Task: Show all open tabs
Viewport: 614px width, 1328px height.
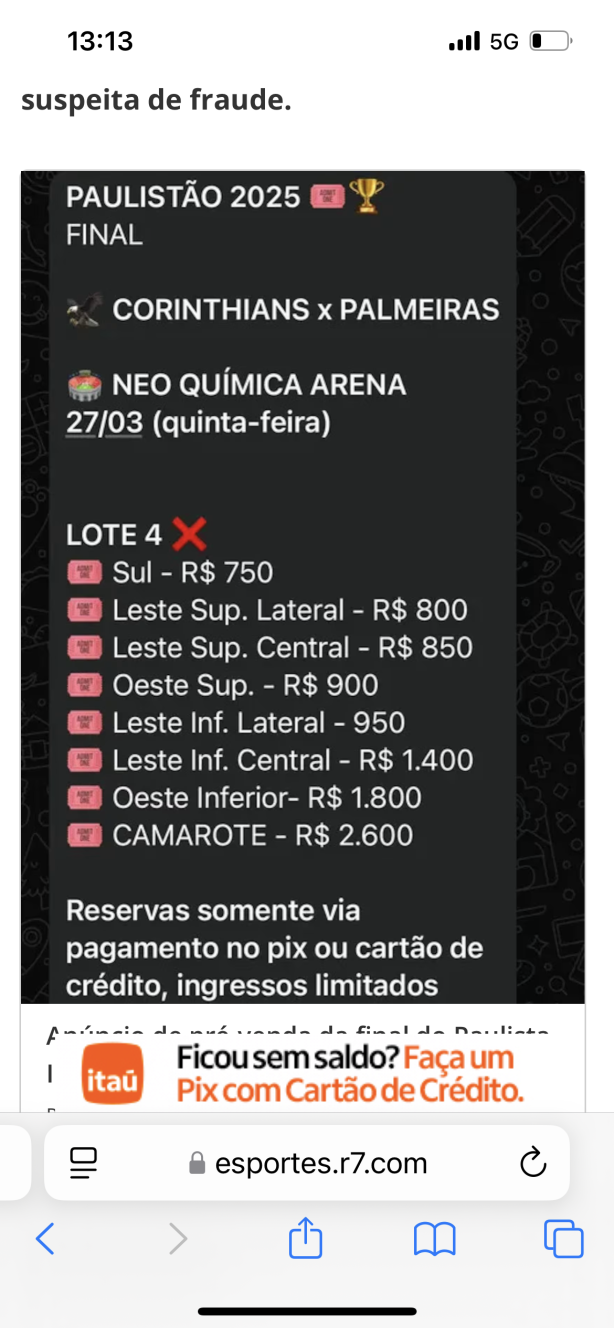Action: pyautogui.click(x=563, y=1240)
